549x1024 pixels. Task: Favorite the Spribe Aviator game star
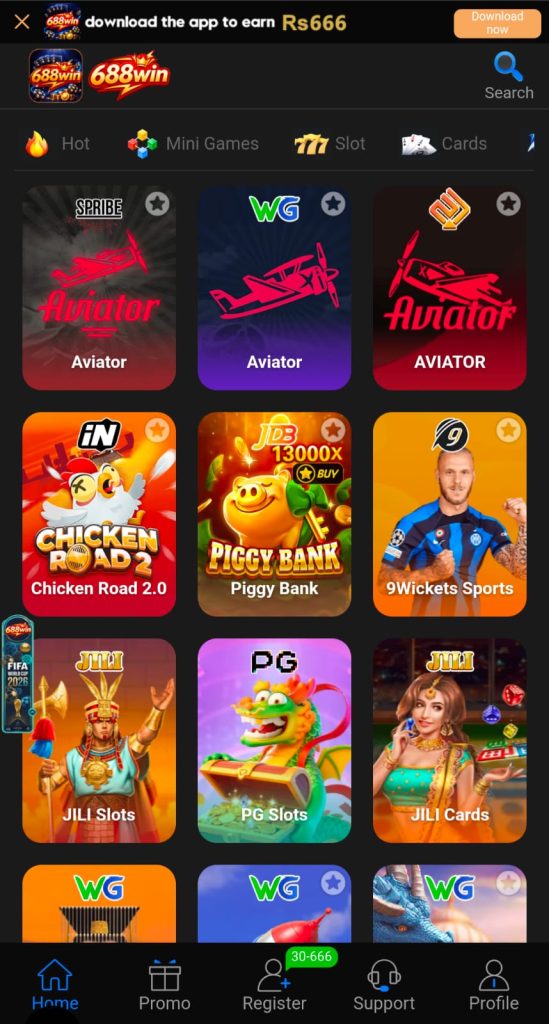[x=157, y=204]
